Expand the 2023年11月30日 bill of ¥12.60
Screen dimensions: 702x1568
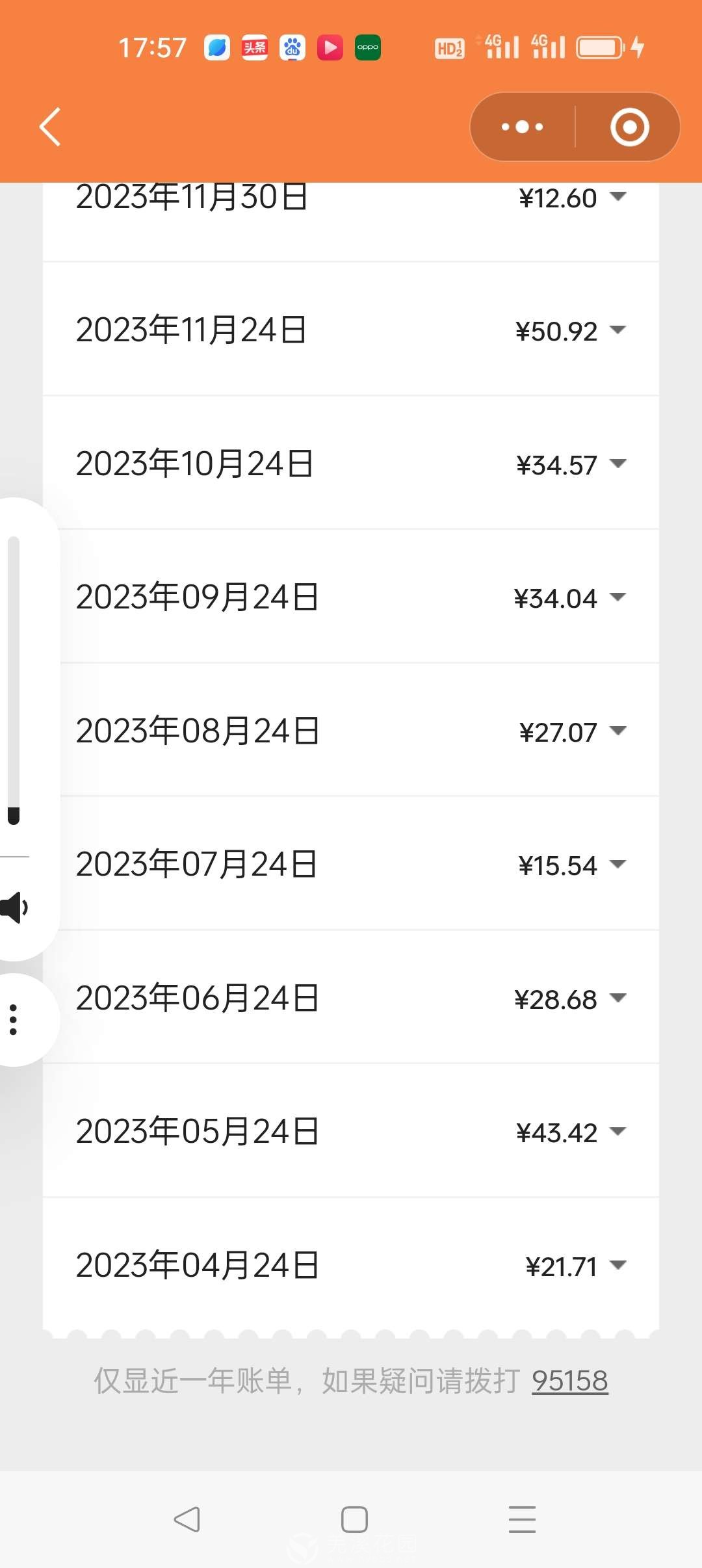(617, 197)
